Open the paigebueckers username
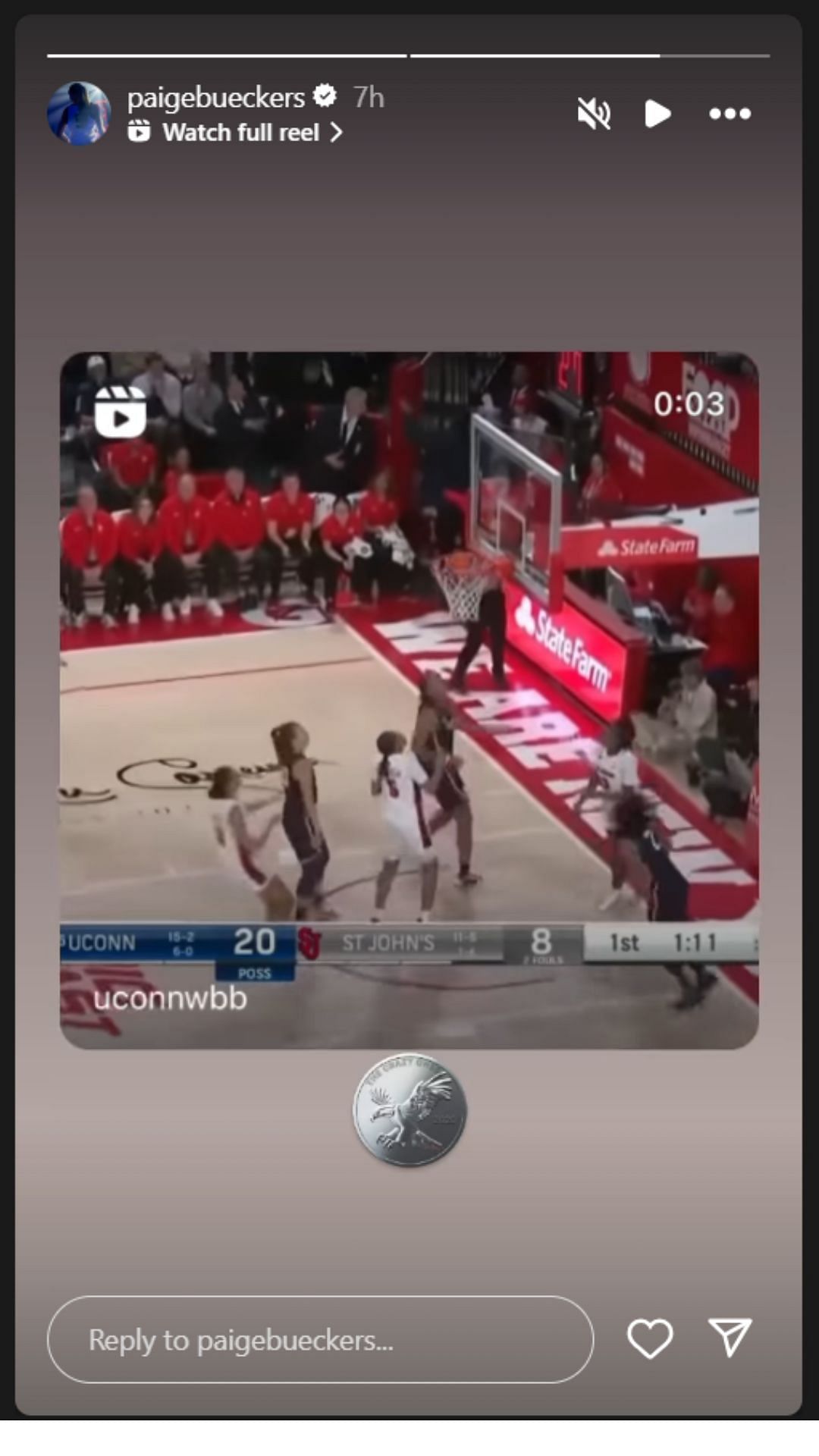 (x=216, y=97)
